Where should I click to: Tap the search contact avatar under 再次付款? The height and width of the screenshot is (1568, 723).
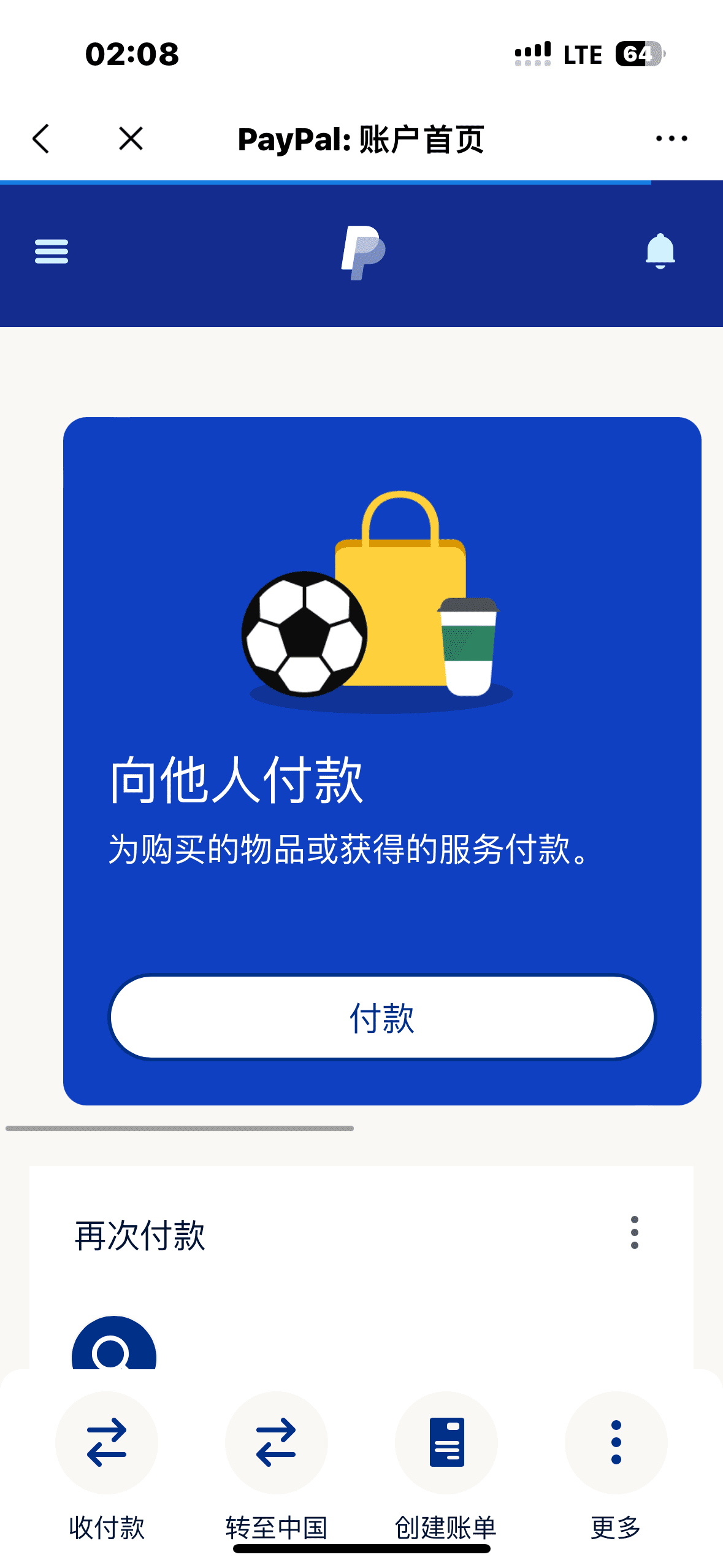point(114,1347)
